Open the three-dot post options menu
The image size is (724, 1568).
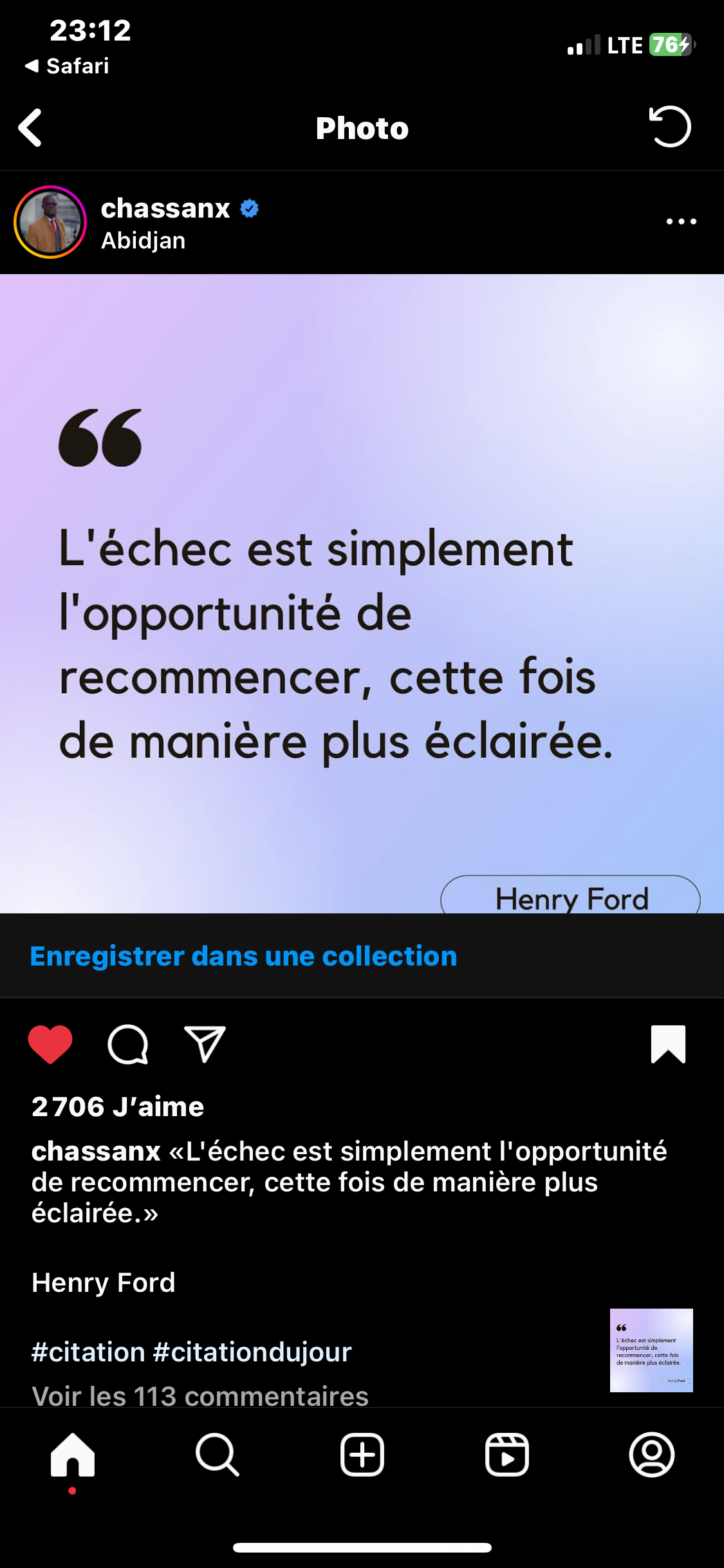pyautogui.click(x=682, y=221)
